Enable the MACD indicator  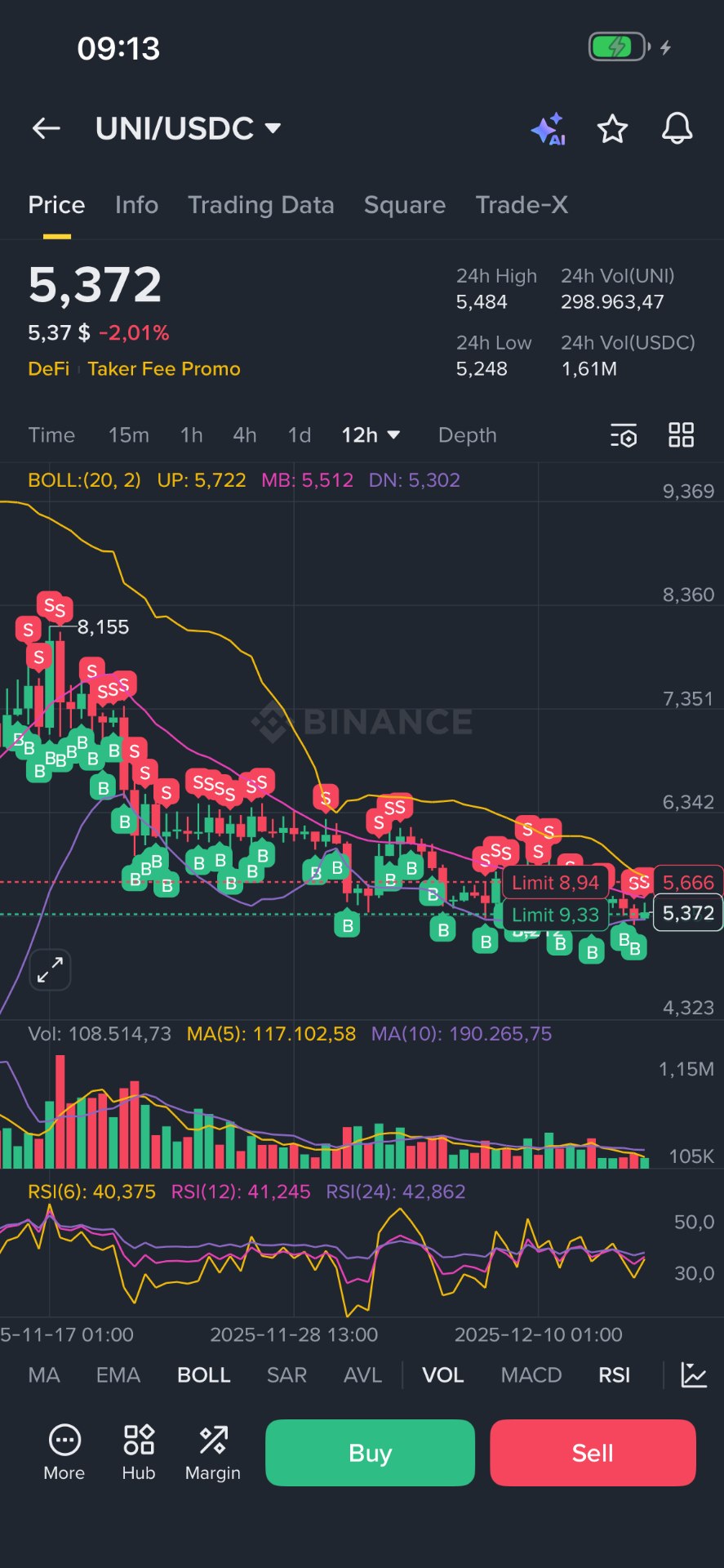pyautogui.click(x=531, y=1374)
